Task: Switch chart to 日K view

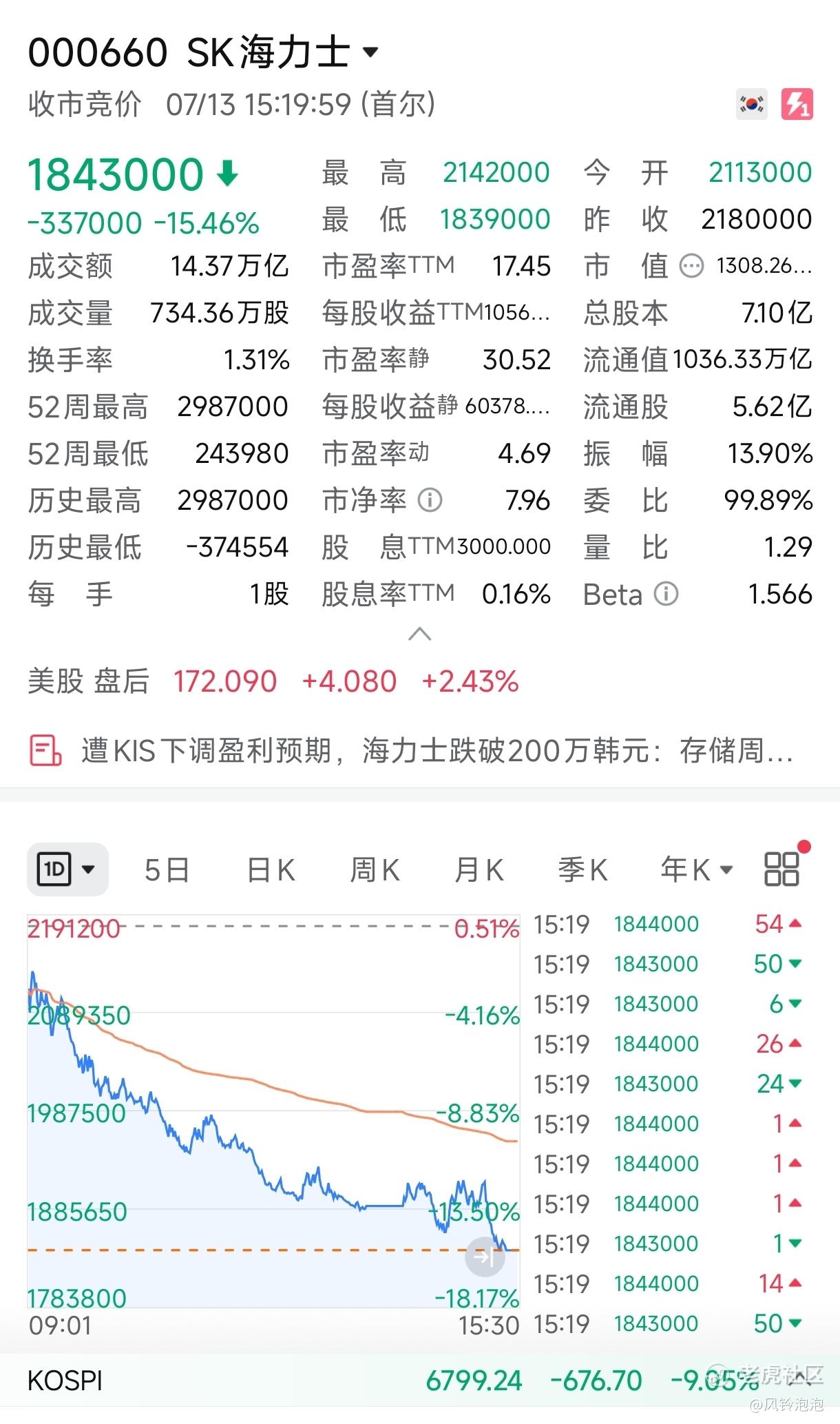Action: pyautogui.click(x=271, y=870)
